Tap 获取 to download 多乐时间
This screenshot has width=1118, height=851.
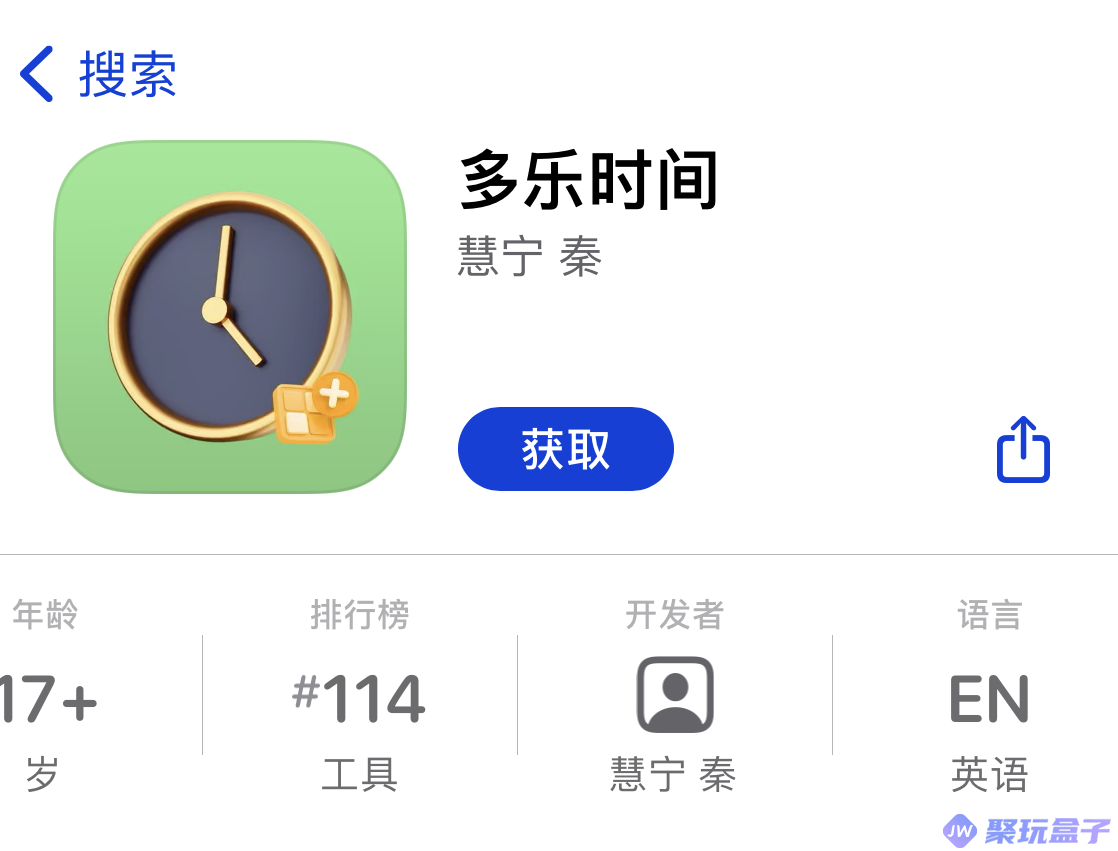pos(565,449)
